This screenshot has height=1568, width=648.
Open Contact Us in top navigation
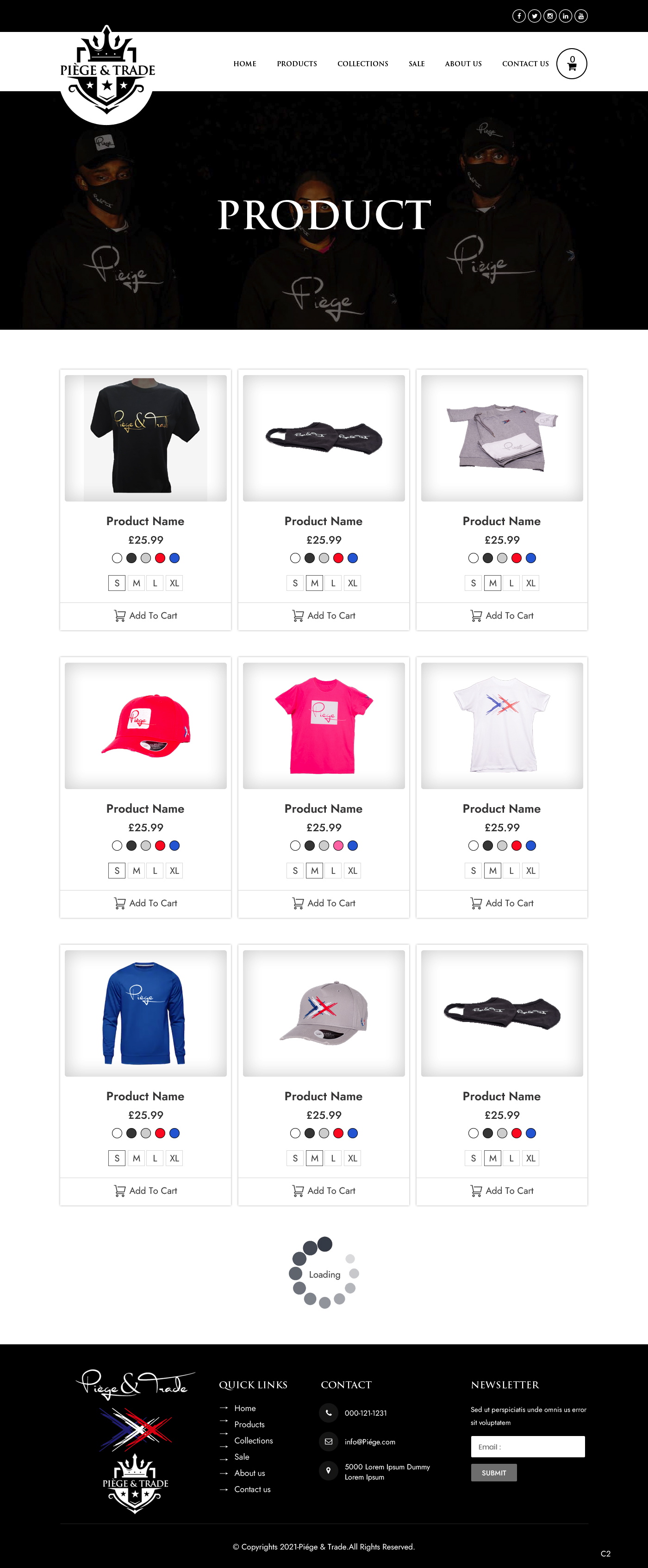point(525,64)
